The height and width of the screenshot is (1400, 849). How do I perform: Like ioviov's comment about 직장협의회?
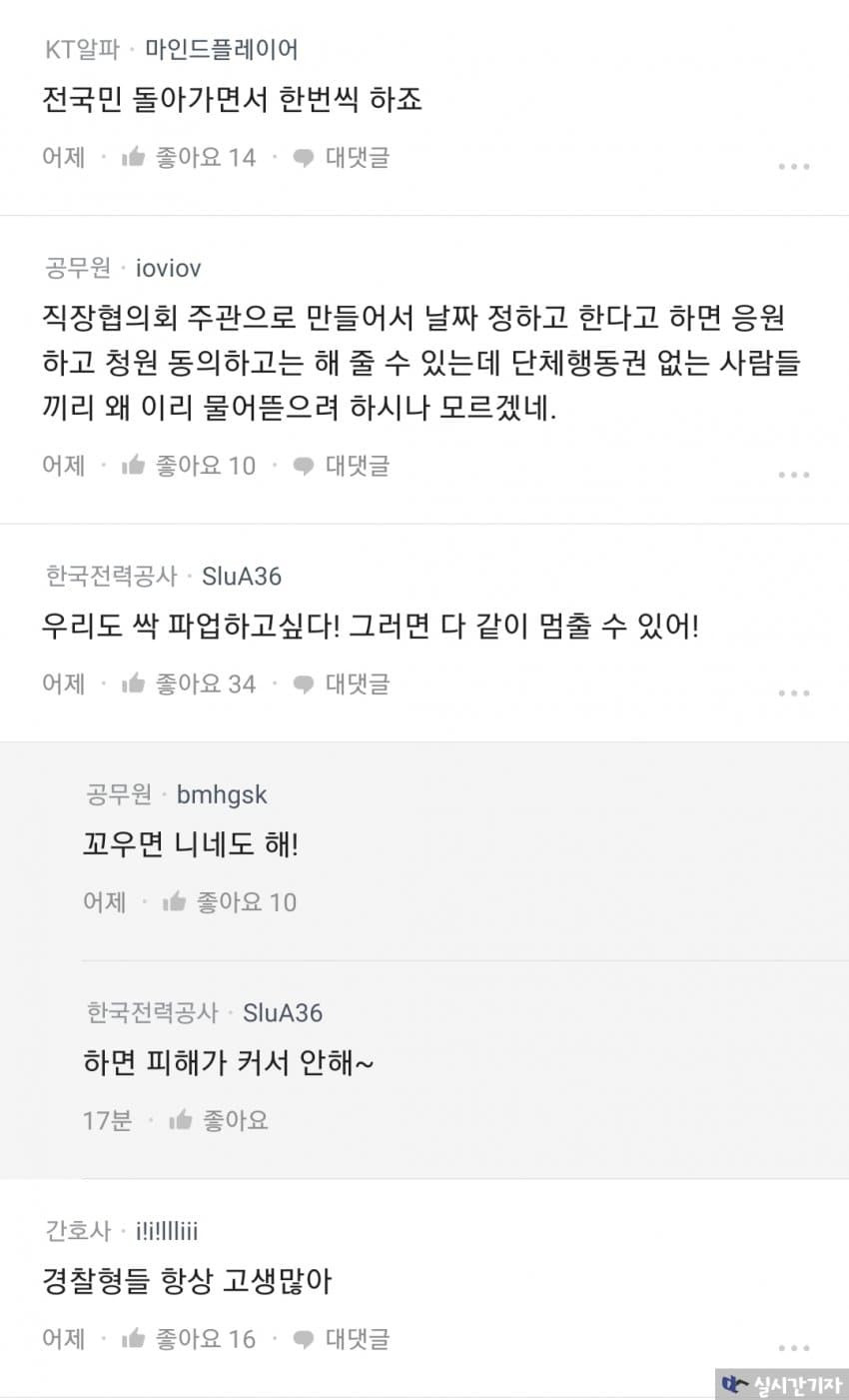[188, 466]
